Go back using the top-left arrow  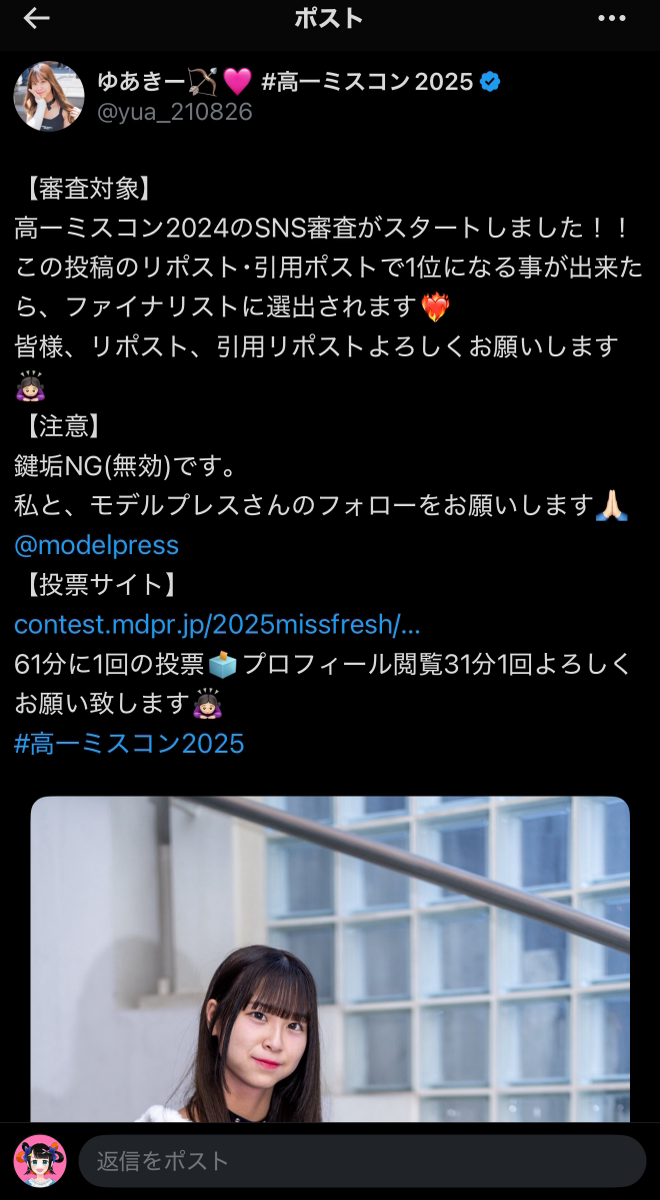pyautogui.click(x=36, y=19)
